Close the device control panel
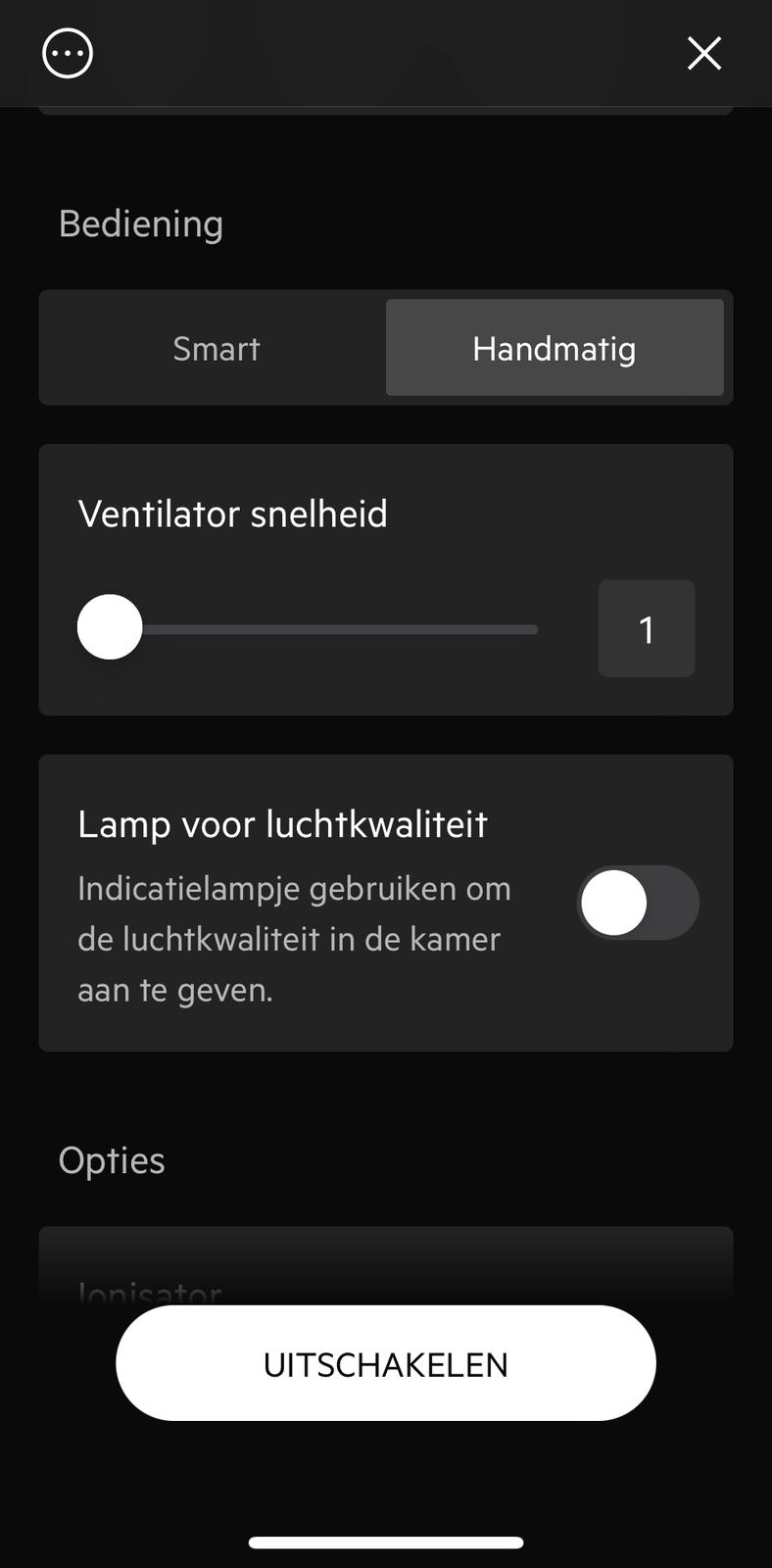This screenshot has width=772, height=1568. point(703,53)
